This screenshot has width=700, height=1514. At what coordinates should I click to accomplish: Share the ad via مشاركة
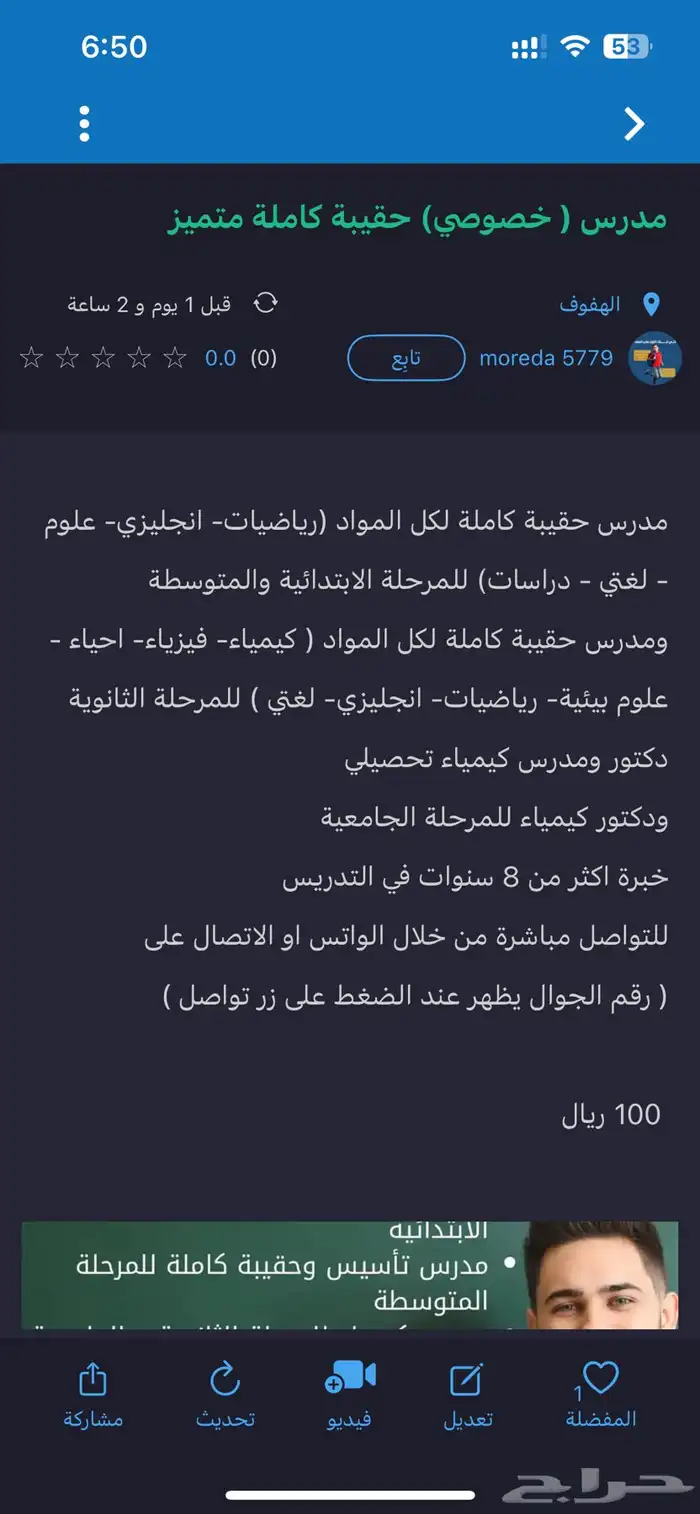(x=92, y=1393)
